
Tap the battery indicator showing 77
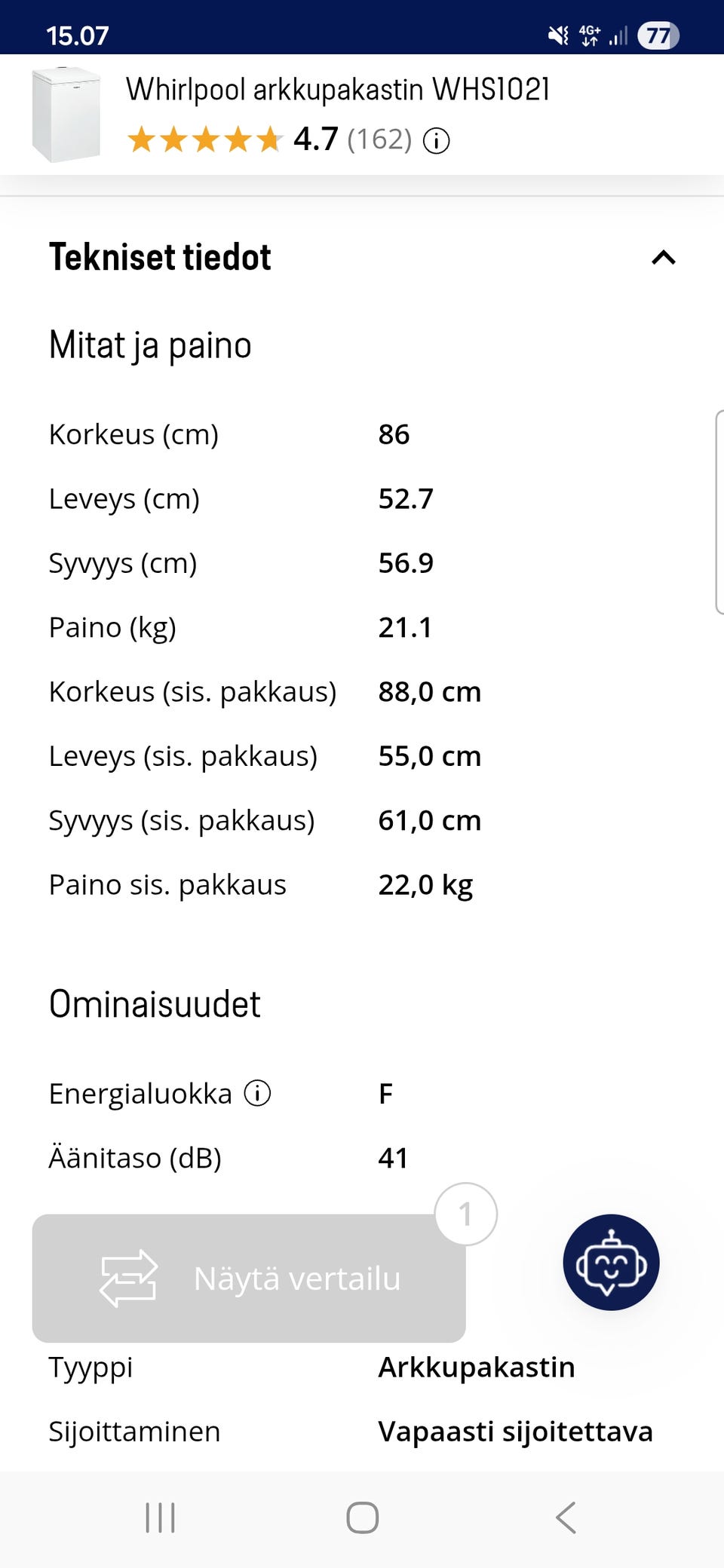(x=657, y=34)
